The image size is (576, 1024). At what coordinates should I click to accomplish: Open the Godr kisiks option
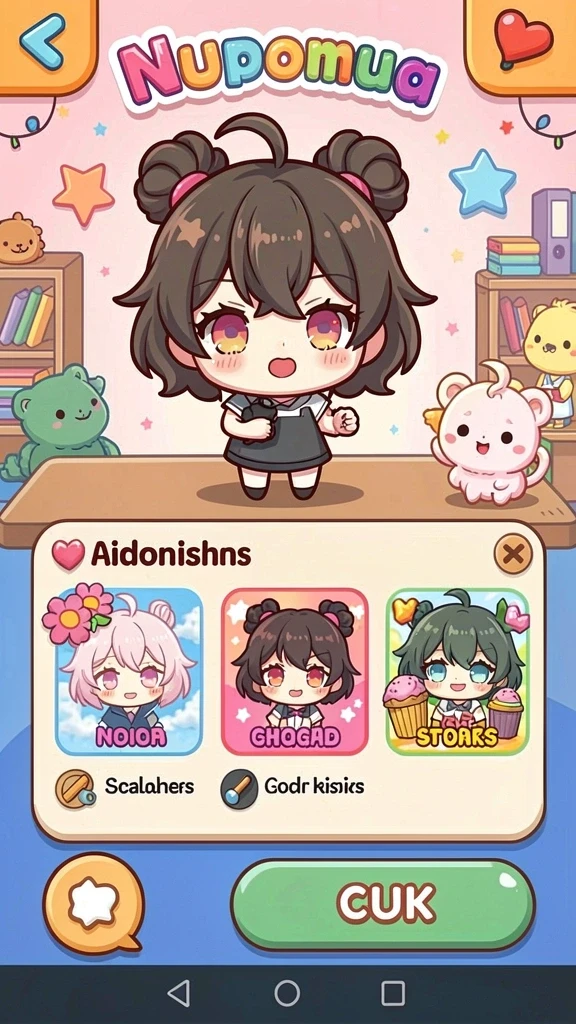pyautogui.click(x=293, y=787)
